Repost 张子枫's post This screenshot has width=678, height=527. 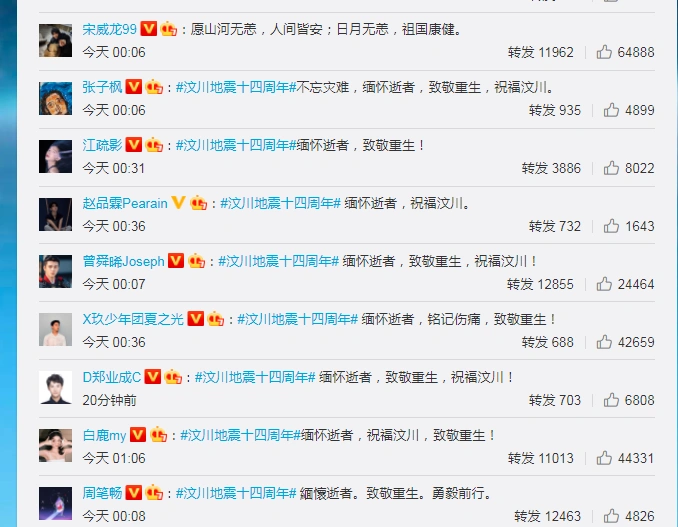pos(558,110)
